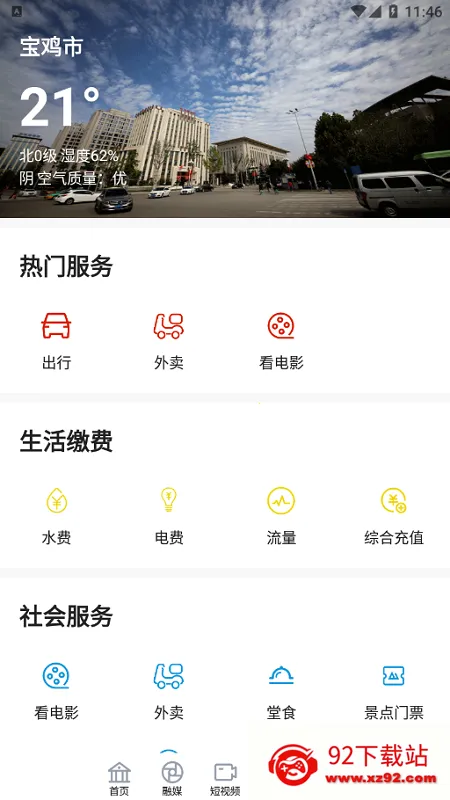Open 外卖 under 热门服务

coord(169,341)
